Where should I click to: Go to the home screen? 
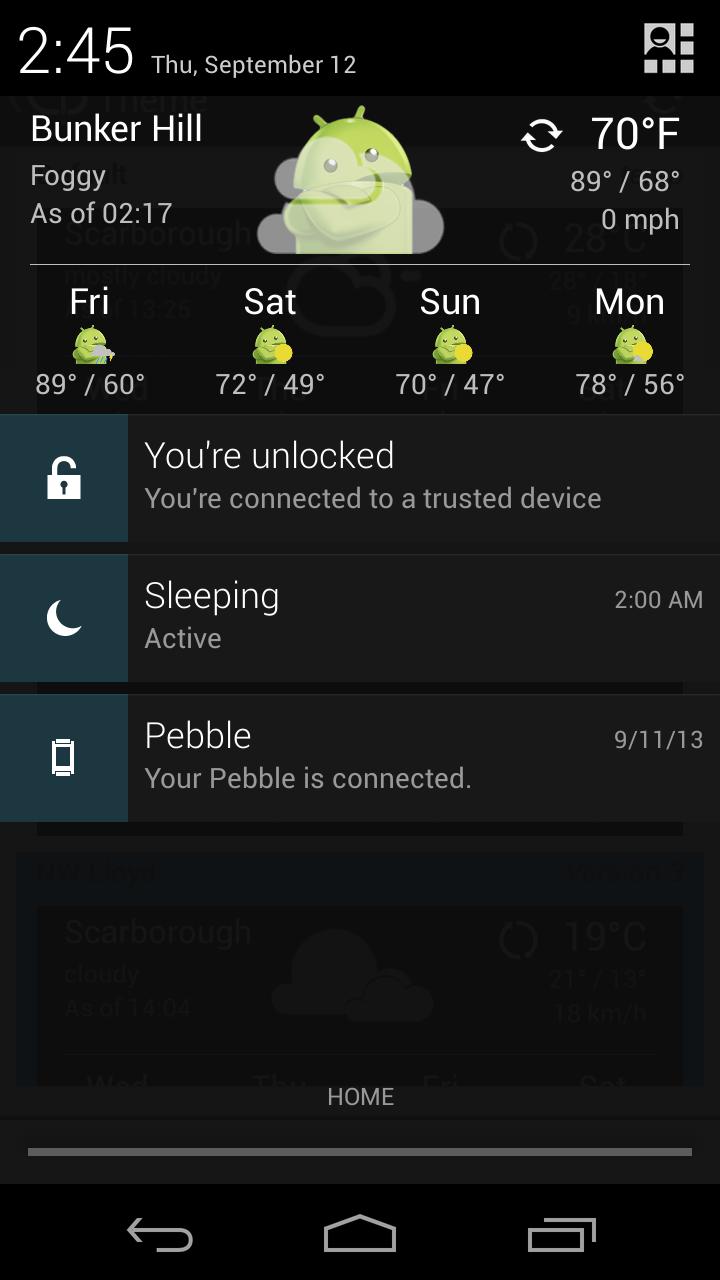(x=360, y=1235)
